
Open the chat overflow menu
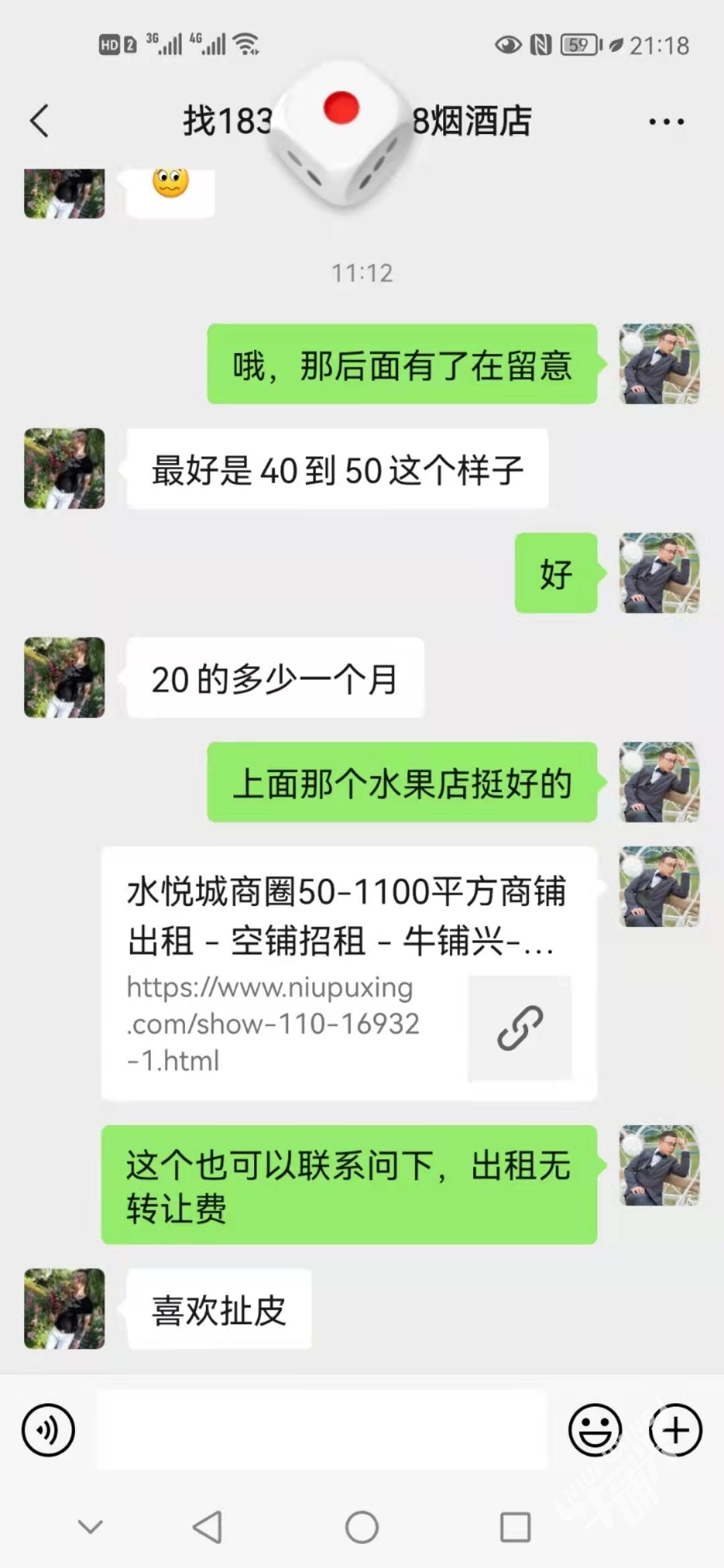click(666, 122)
